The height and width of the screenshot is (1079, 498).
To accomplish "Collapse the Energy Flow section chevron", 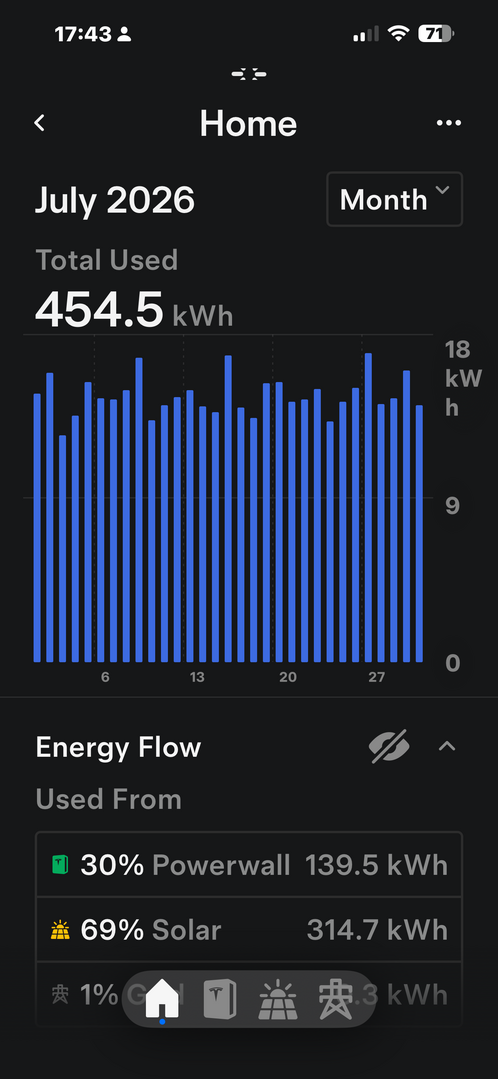I will [x=447, y=747].
